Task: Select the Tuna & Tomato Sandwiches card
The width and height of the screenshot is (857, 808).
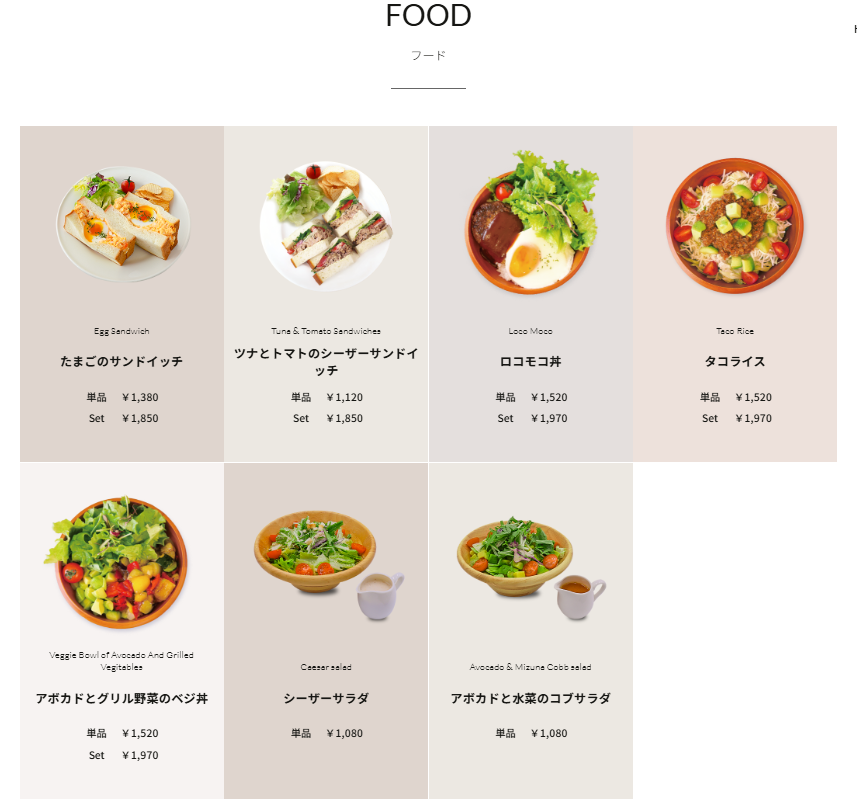Action: pos(326,293)
